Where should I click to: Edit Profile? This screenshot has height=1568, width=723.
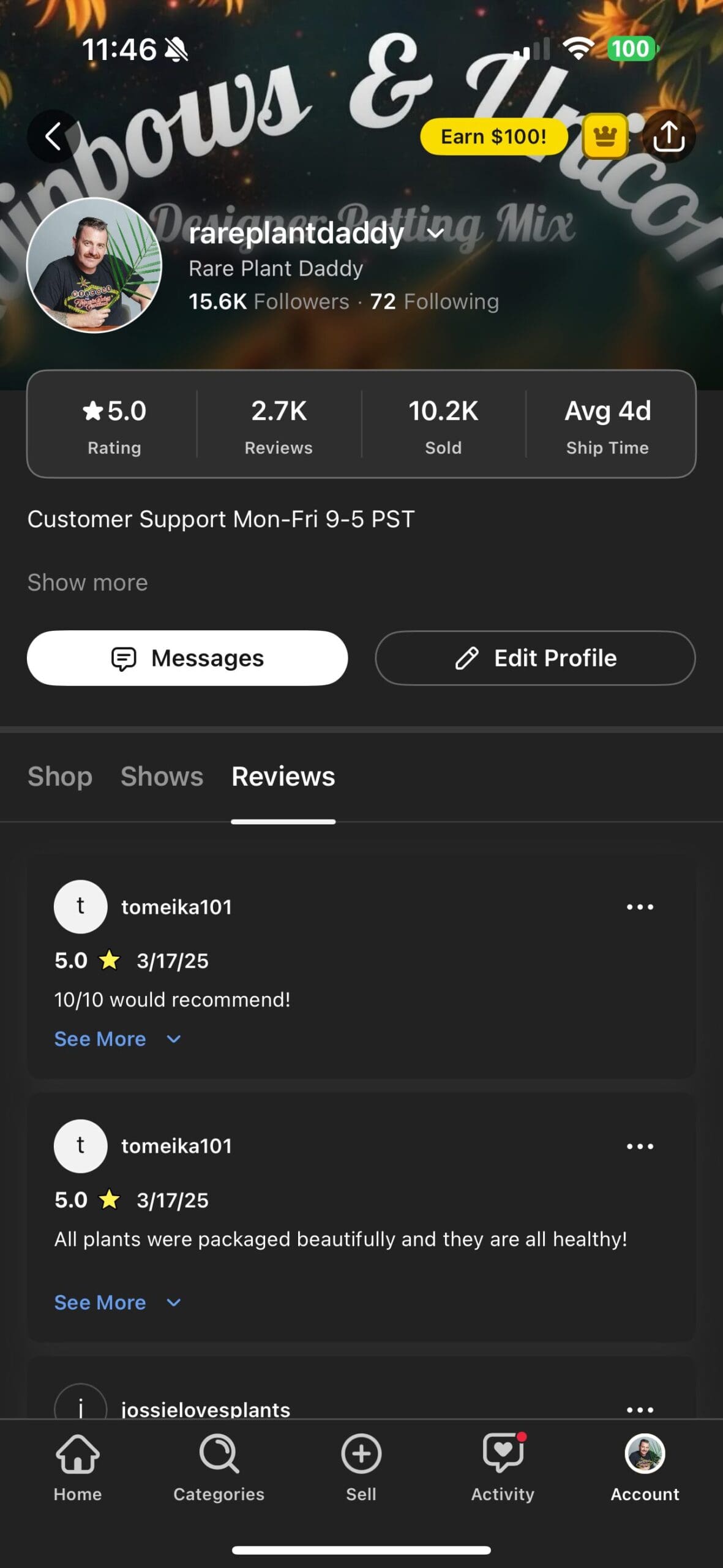tap(535, 658)
